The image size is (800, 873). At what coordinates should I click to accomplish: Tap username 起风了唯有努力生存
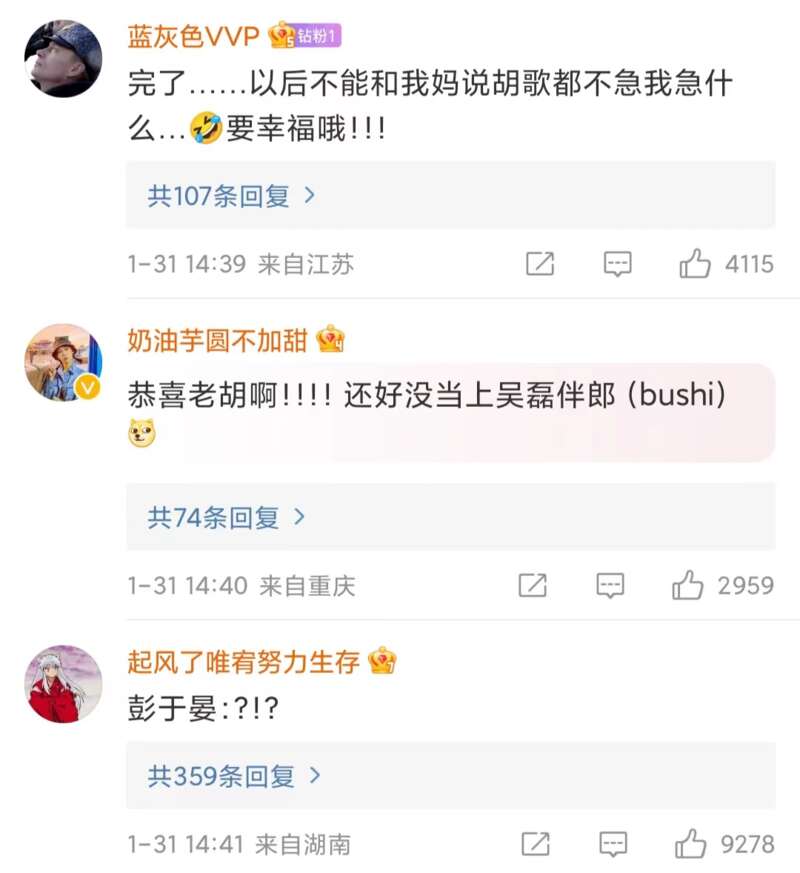click(243, 662)
